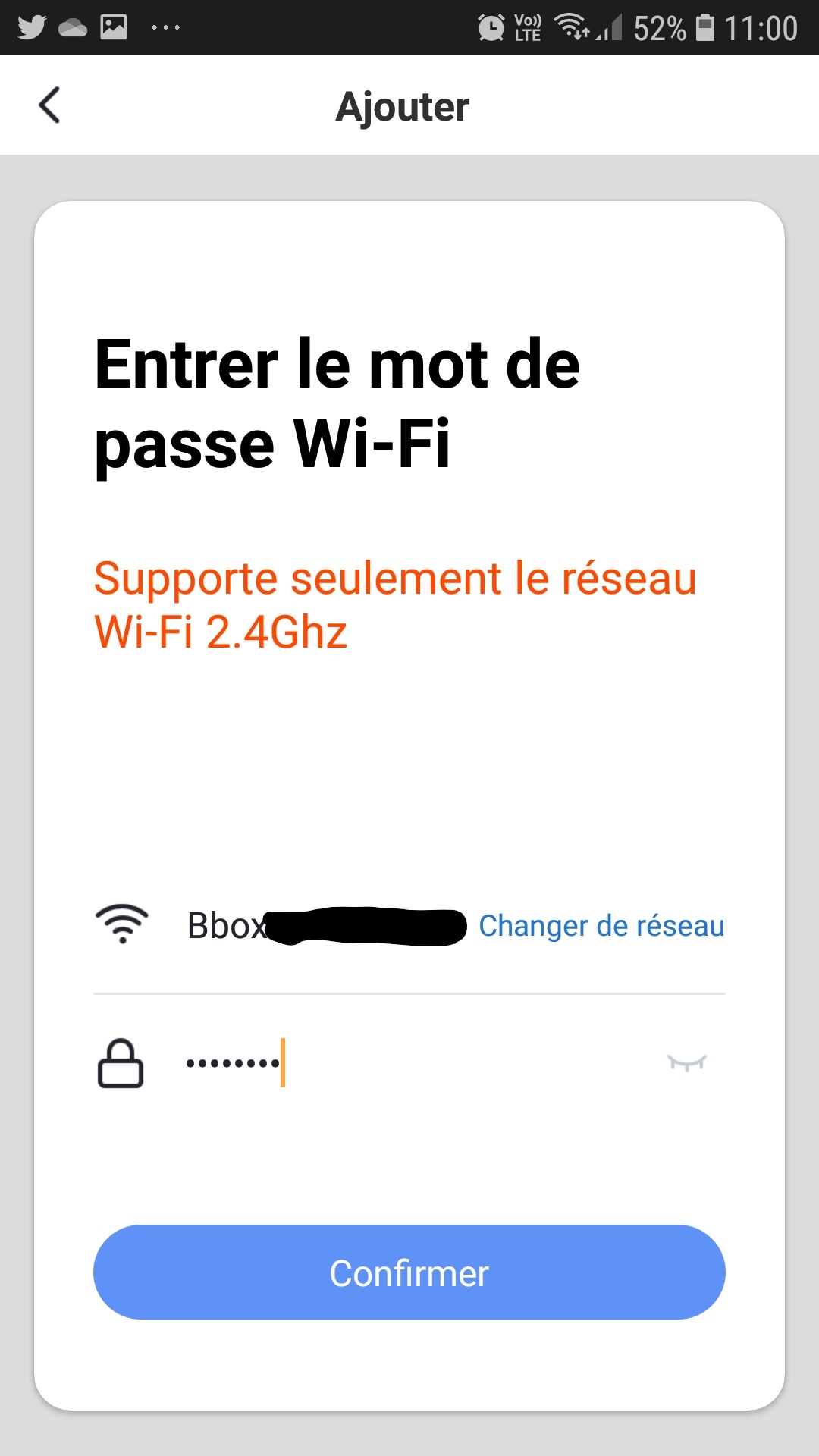
Task: Go back from the Ajouter screen
Action: click(50, 105)
